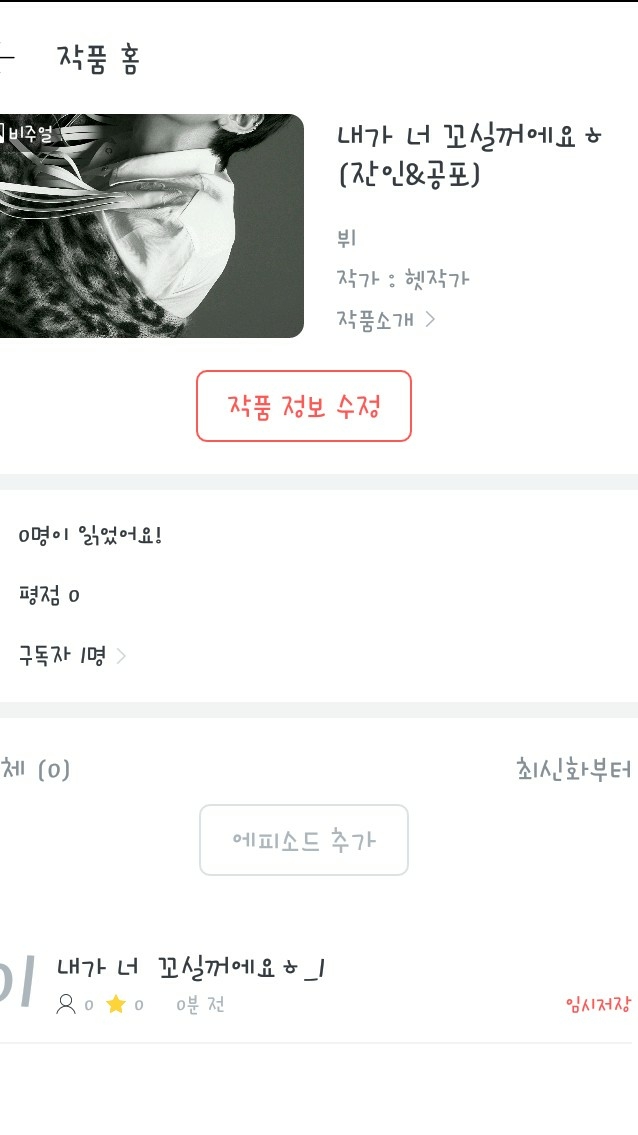Change the 최신화부터 sort order
Viewport: 638px width, 1135px height.
(x=574, y=769)
